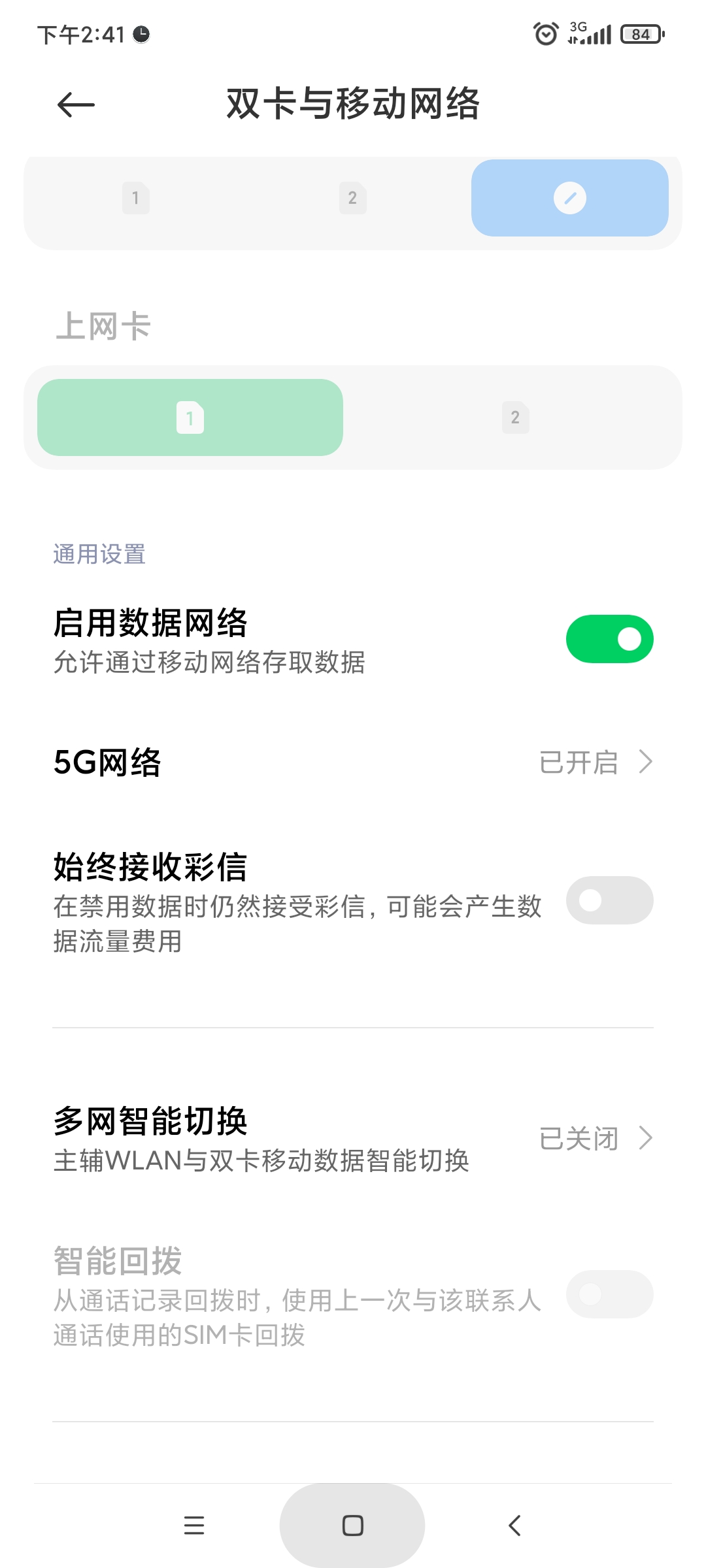Enable the 始终接收彩信 switch

609,900
